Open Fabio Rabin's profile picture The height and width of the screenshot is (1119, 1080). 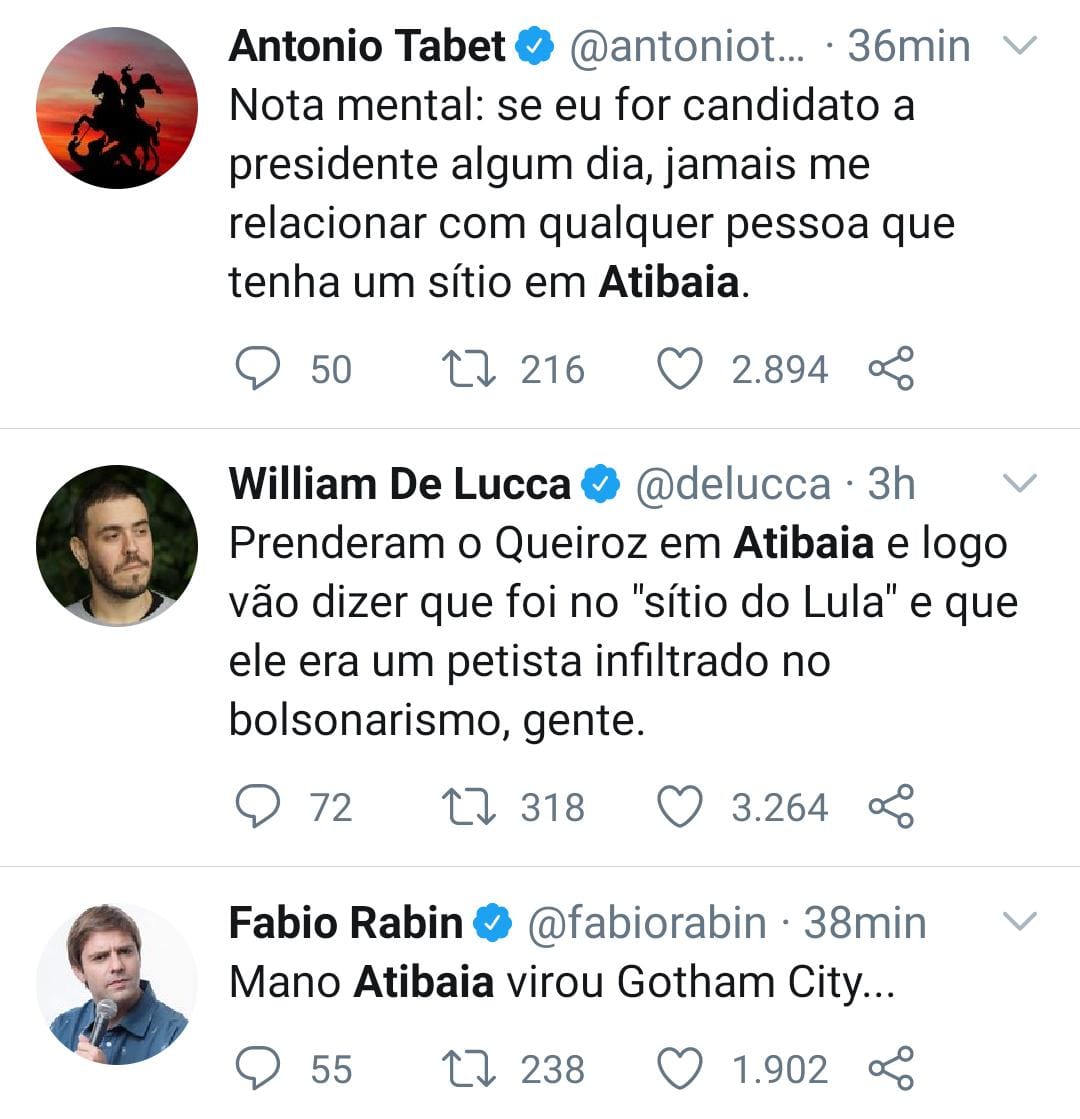click(x=116, y=984)
